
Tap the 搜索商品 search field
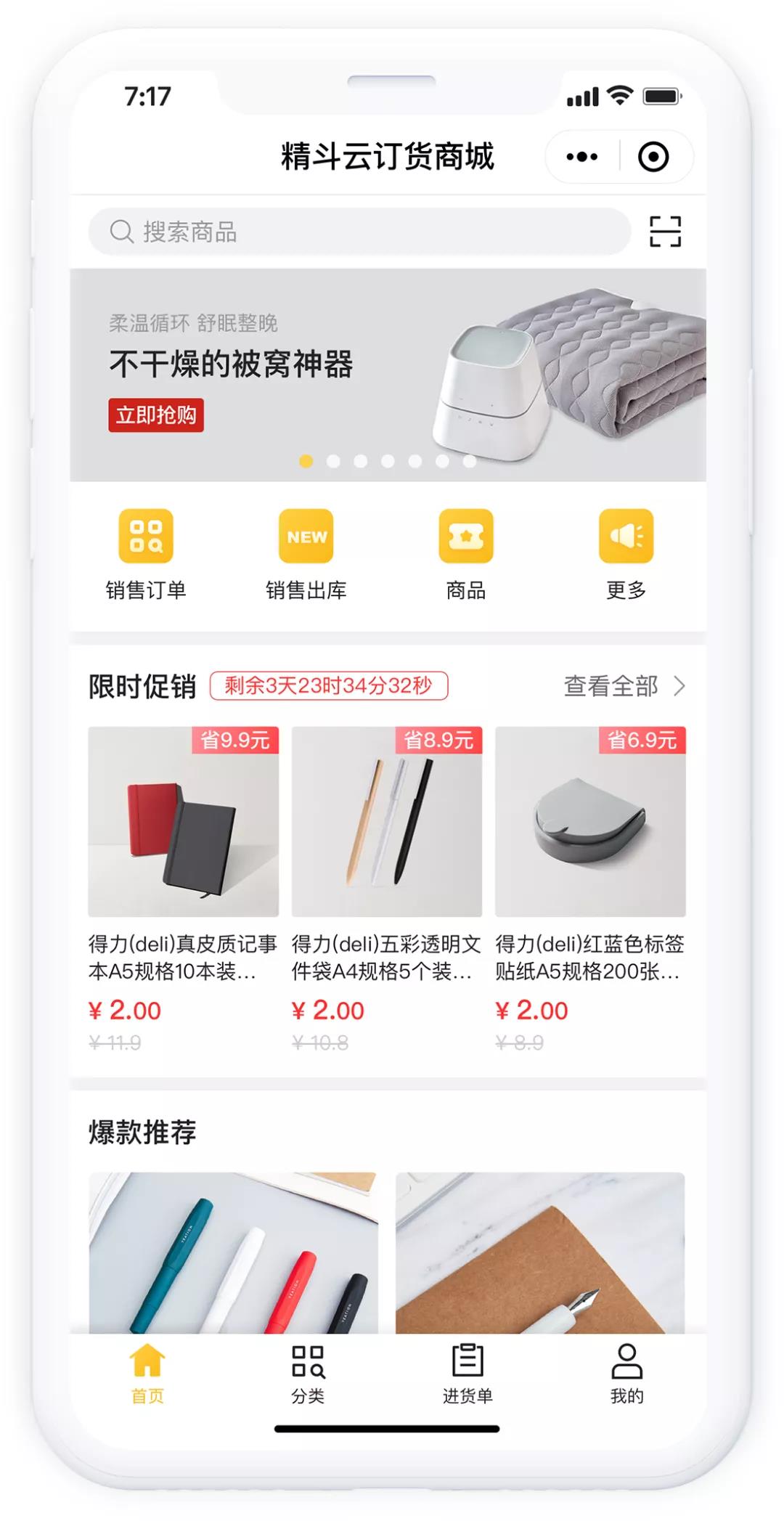click(x=359, y=232)
